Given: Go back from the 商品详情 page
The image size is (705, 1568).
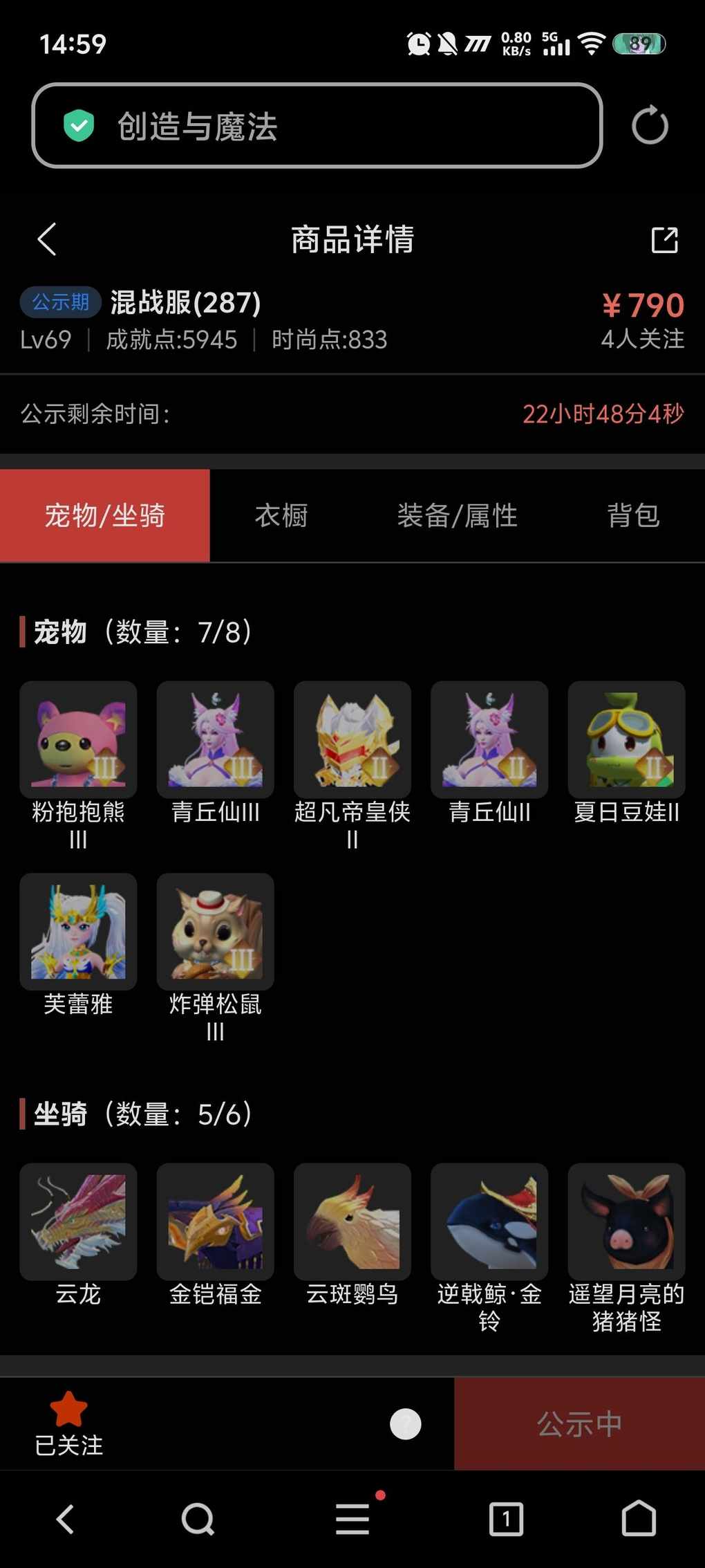Looking at the screenshot, I should [x=47, y=240].
